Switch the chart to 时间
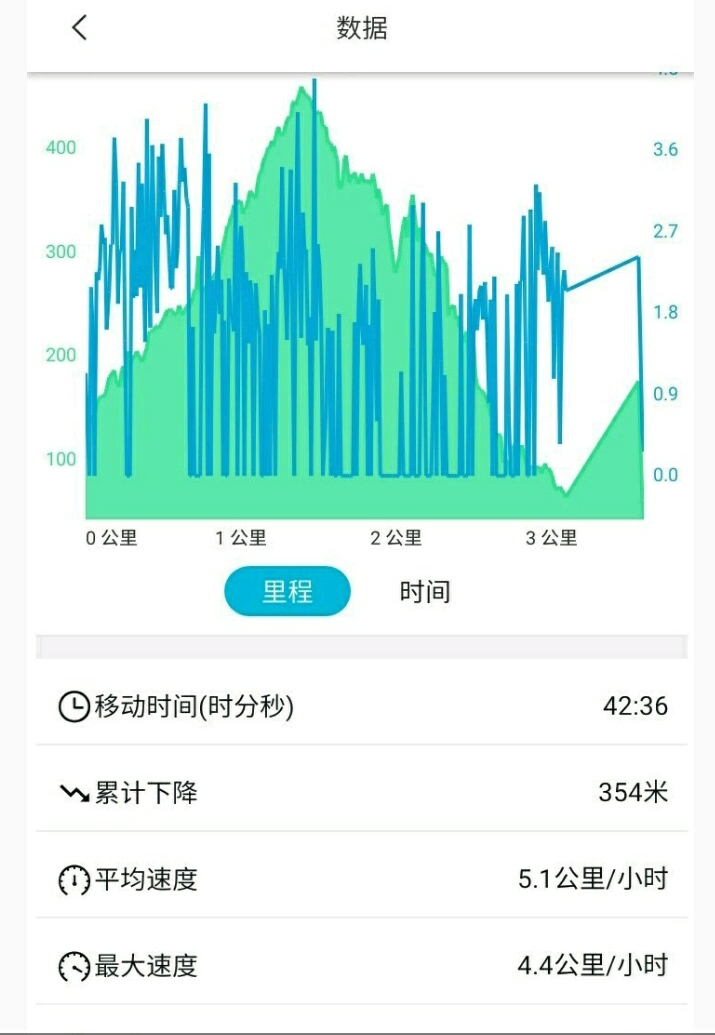Viewport: 715px width, 1035px height. point(425,591)
